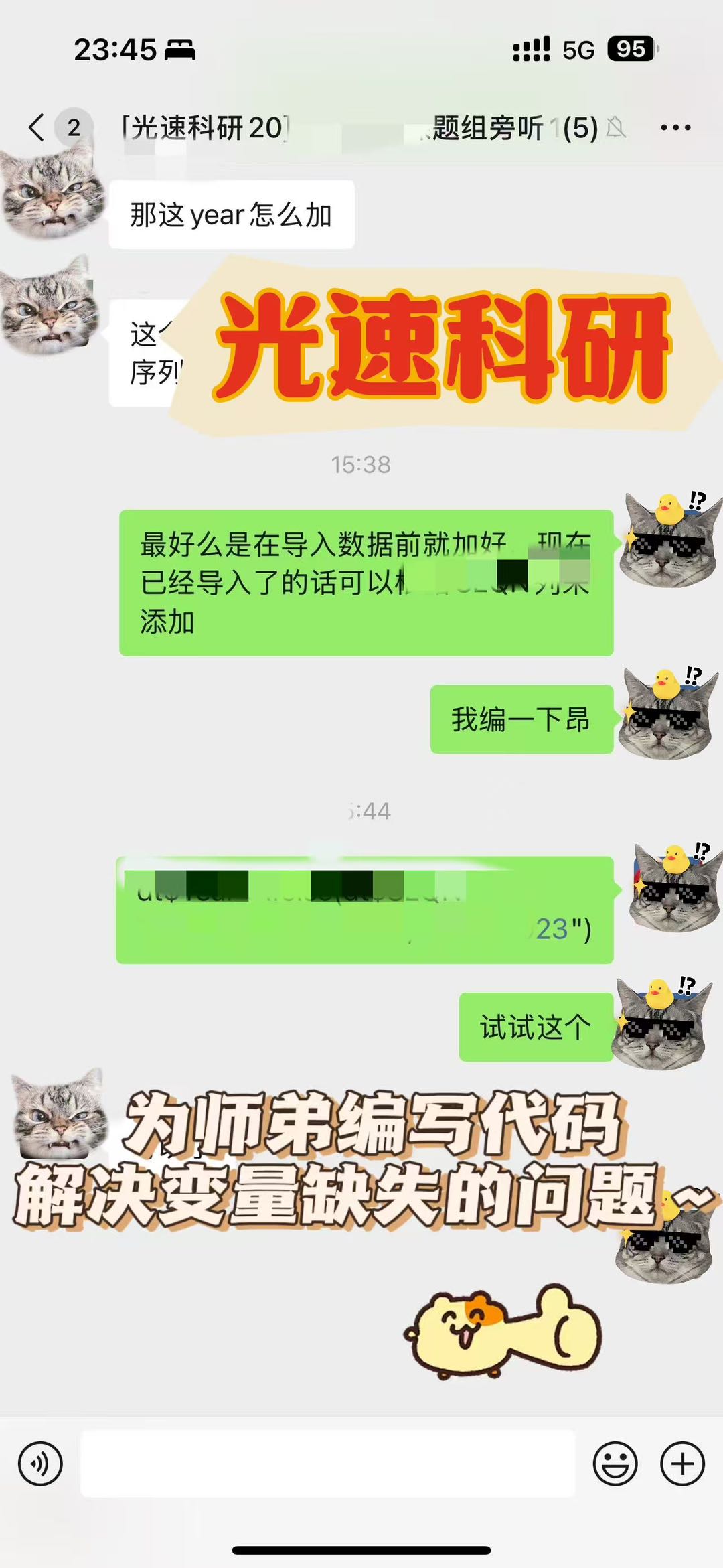Image resolution: width=723 pixels, height=1568 pixels.
Task: Switch to voice message input
Action: pyautogui.click(x=40, y=1464)
